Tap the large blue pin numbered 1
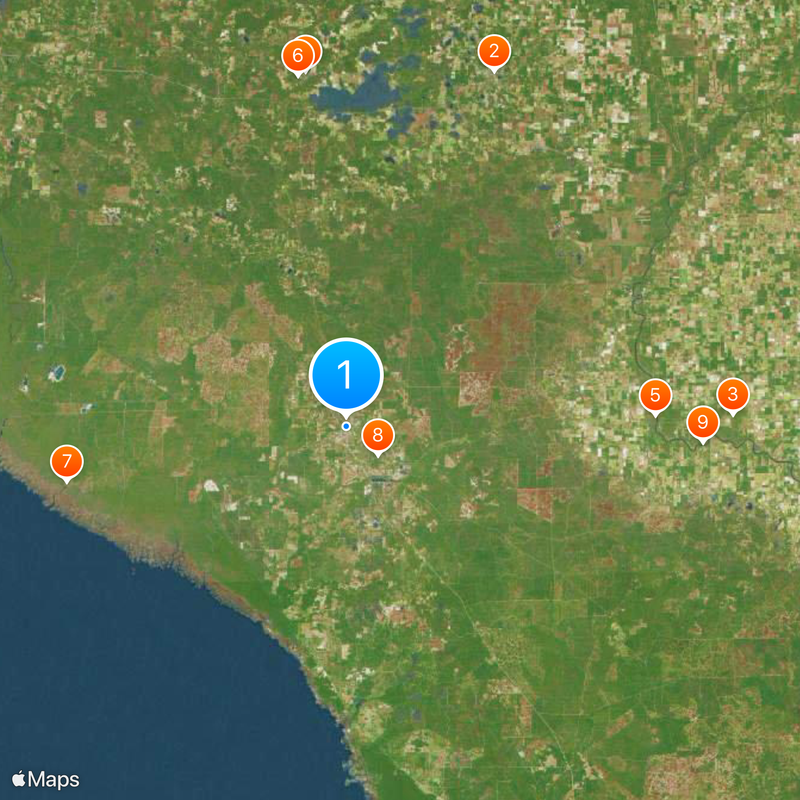This screenshot has width=800, height=800. (346, 375)
